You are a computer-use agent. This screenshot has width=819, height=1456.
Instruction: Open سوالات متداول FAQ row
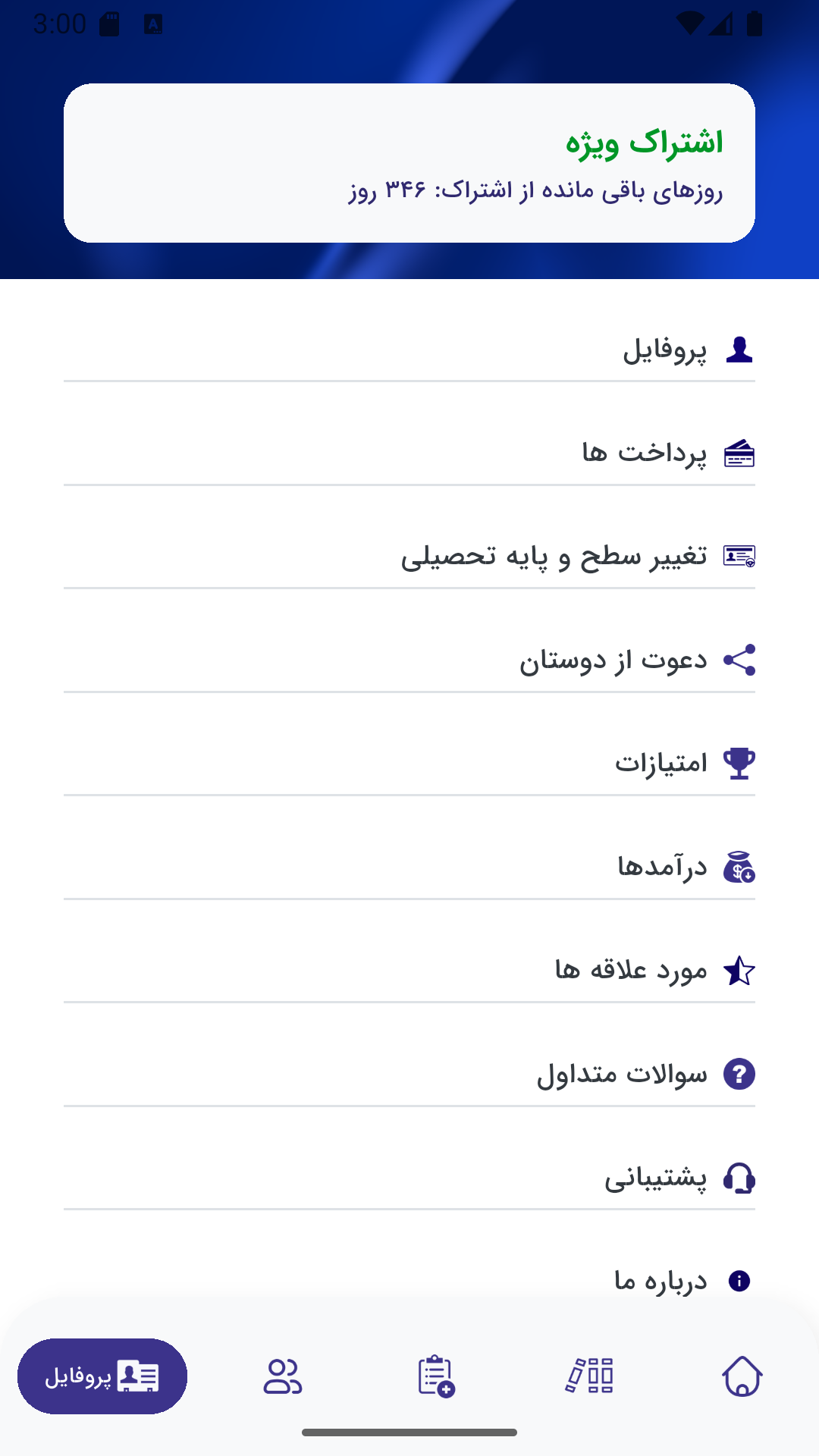coord(409,1074)
